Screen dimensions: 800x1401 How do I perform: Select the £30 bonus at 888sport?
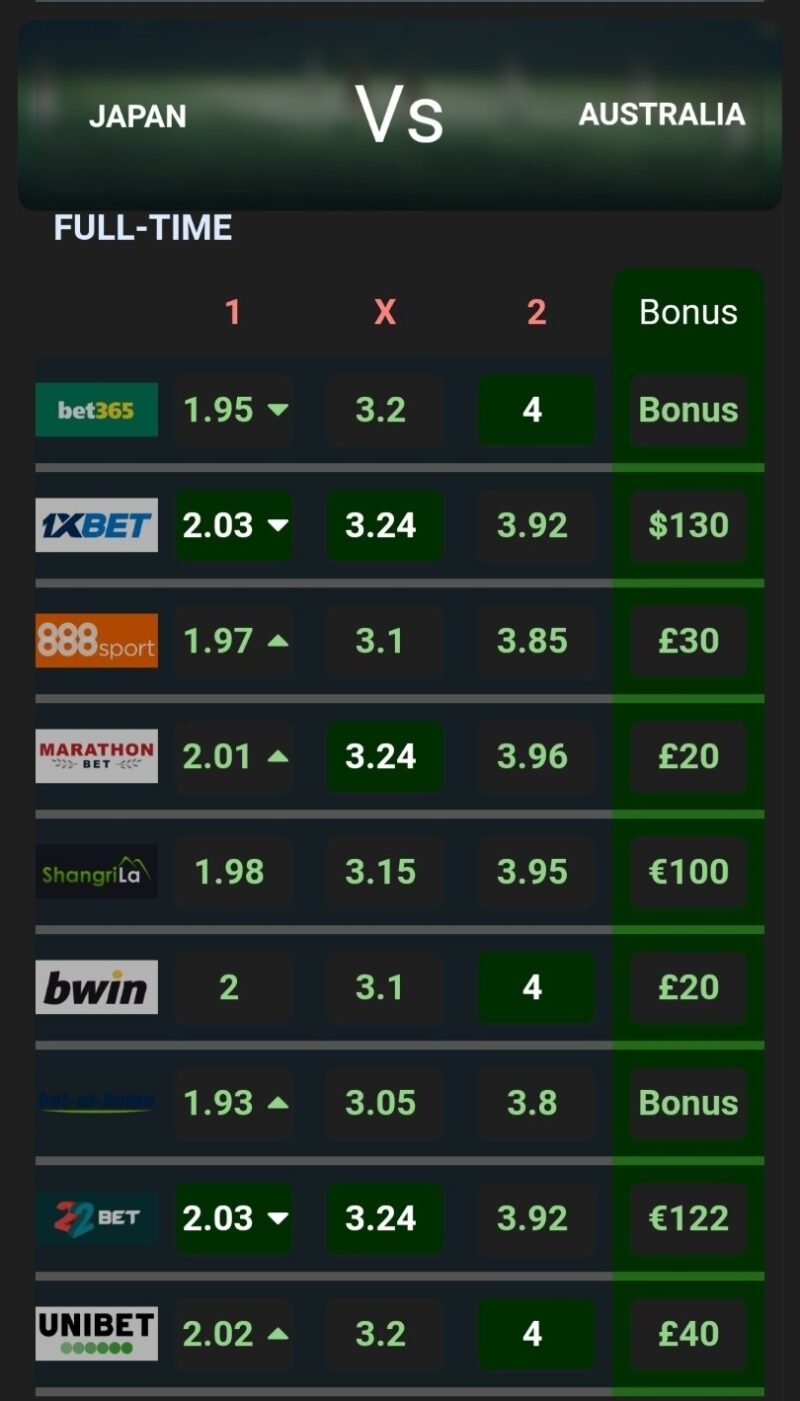coord(688,641)
